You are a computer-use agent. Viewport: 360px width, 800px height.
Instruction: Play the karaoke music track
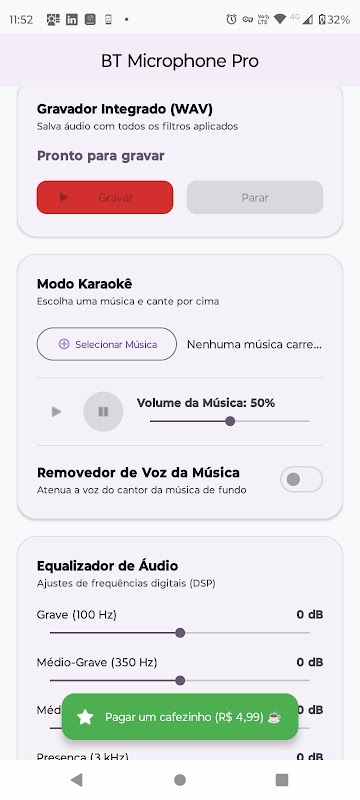57,412
